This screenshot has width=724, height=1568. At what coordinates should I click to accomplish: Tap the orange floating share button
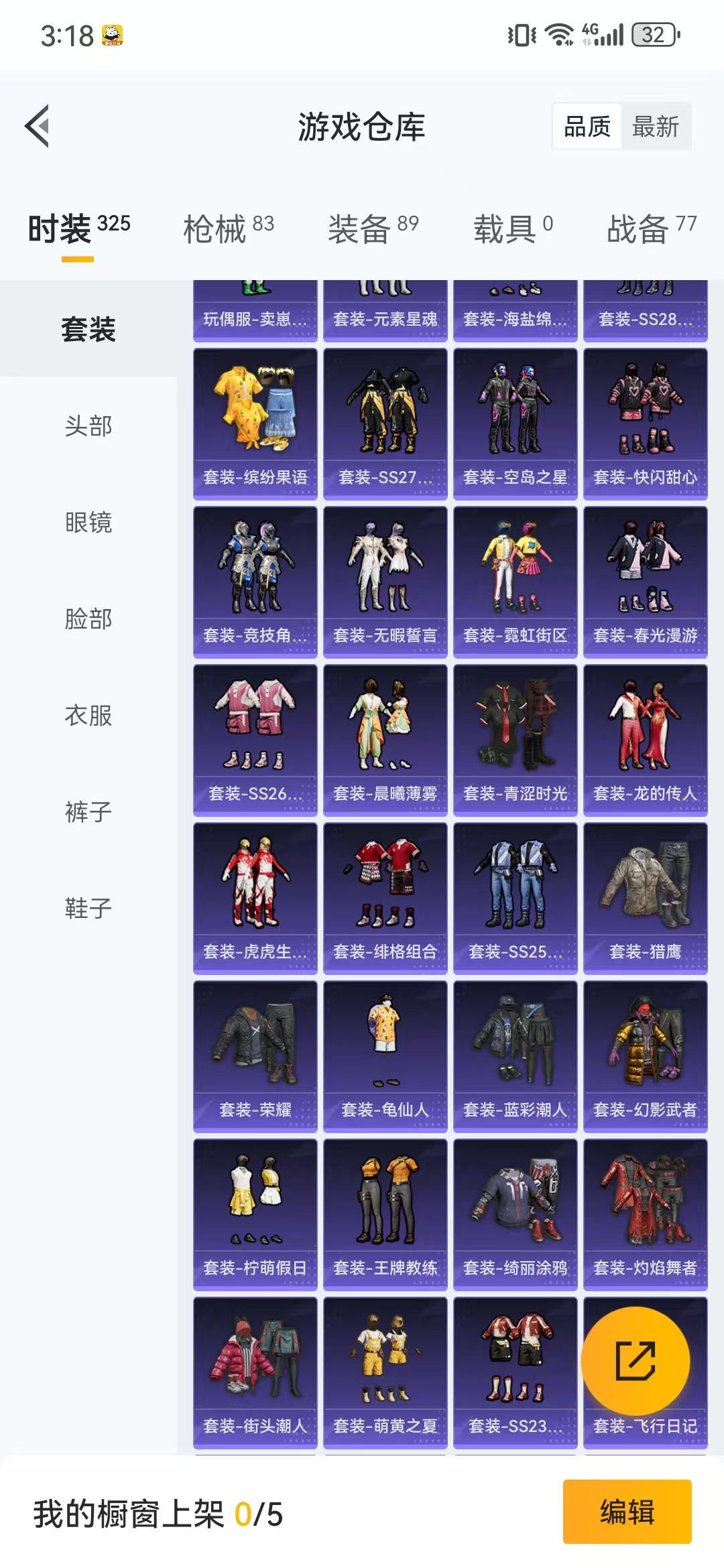coord(636,1361)
